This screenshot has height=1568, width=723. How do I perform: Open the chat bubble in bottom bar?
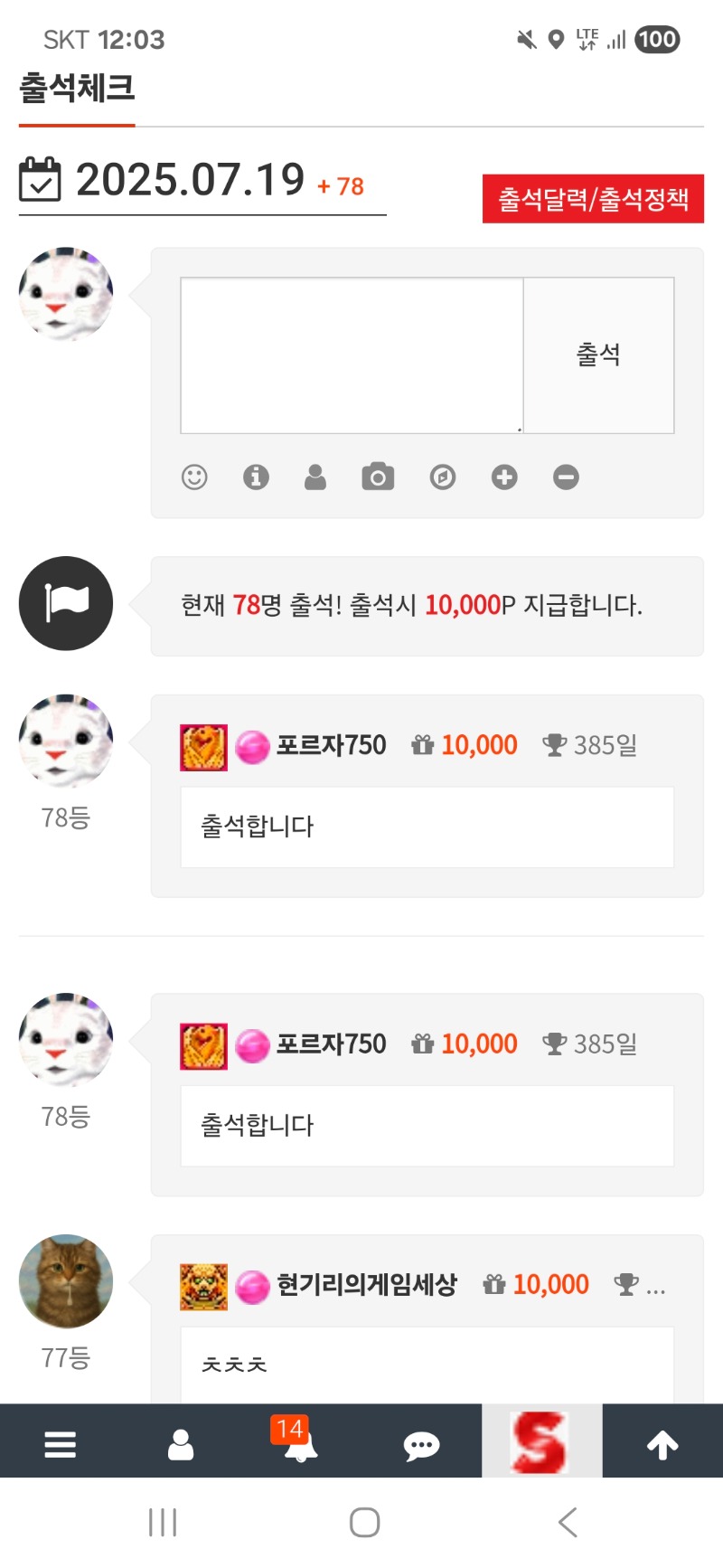coord(421,1446)
